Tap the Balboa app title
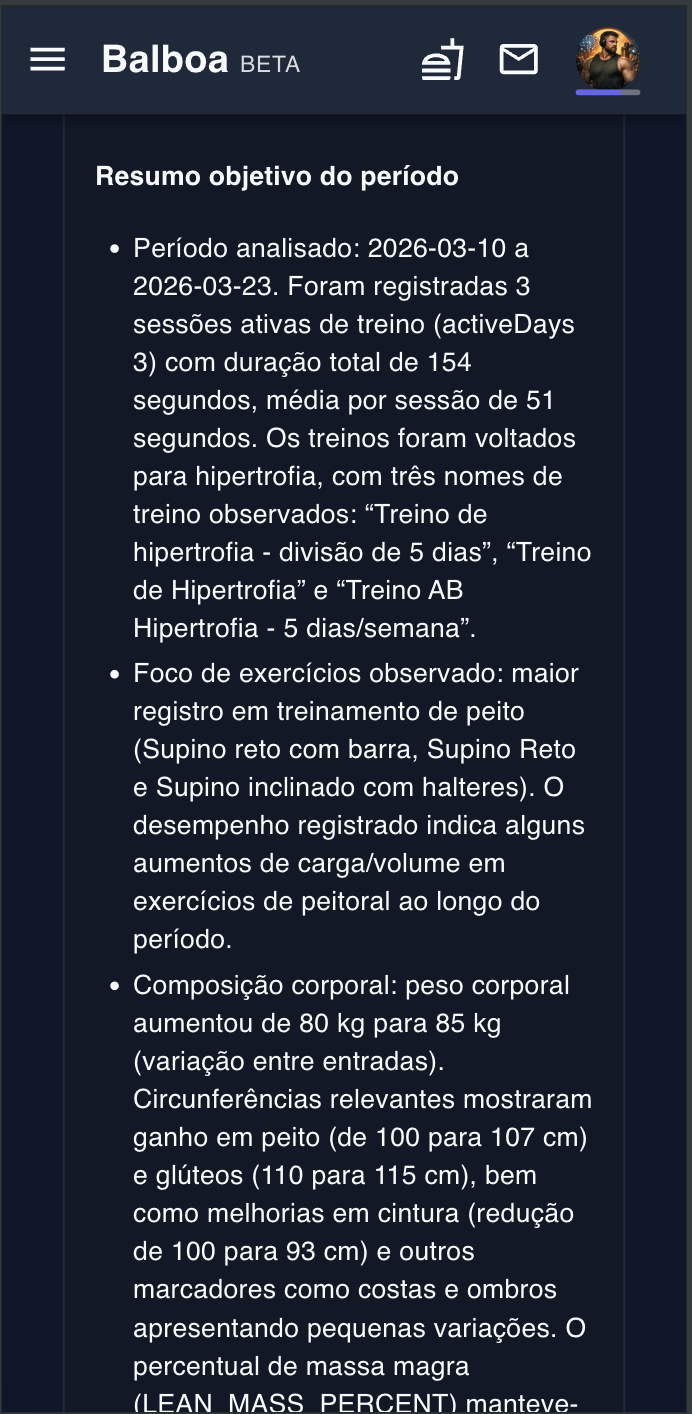Viewport: 692px width, 1414px height. click(x=165, y=60)
